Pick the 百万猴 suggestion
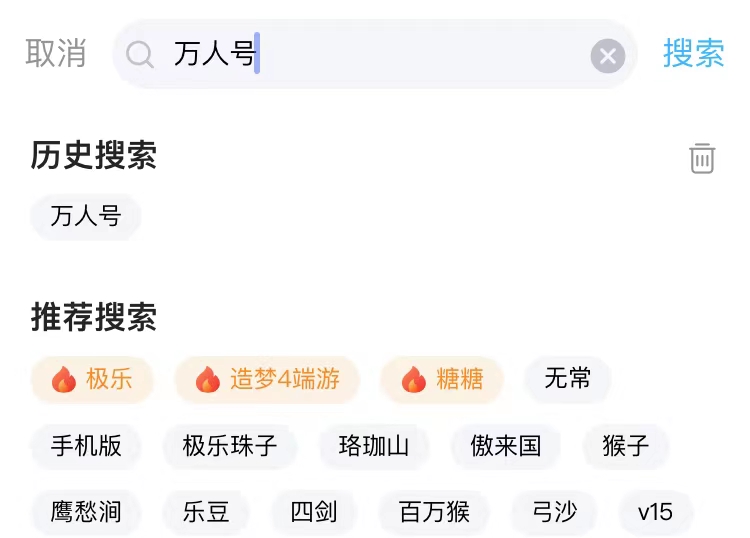The width and height of the screenshot is (750, 538). [x=434, y=512]
